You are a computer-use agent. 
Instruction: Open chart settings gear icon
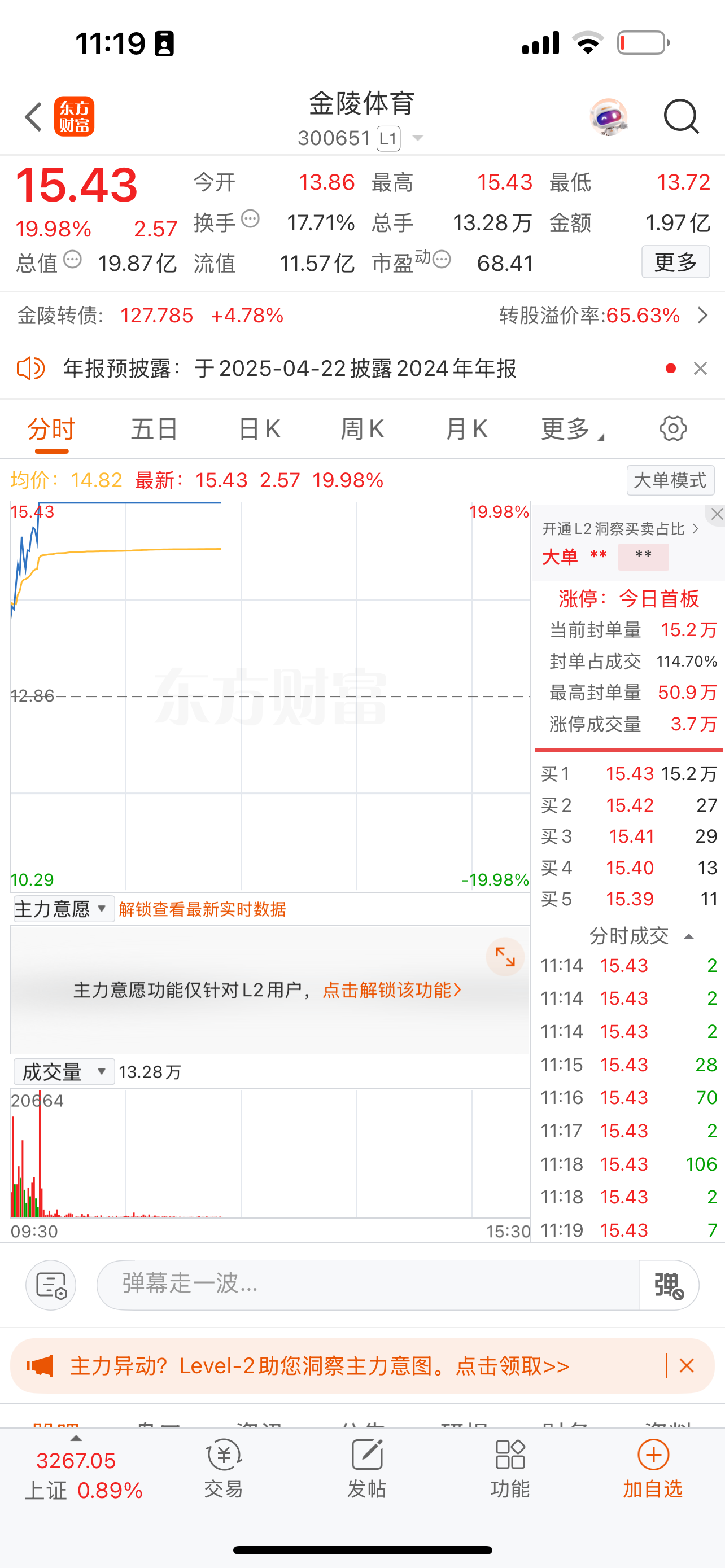(672, 429)
